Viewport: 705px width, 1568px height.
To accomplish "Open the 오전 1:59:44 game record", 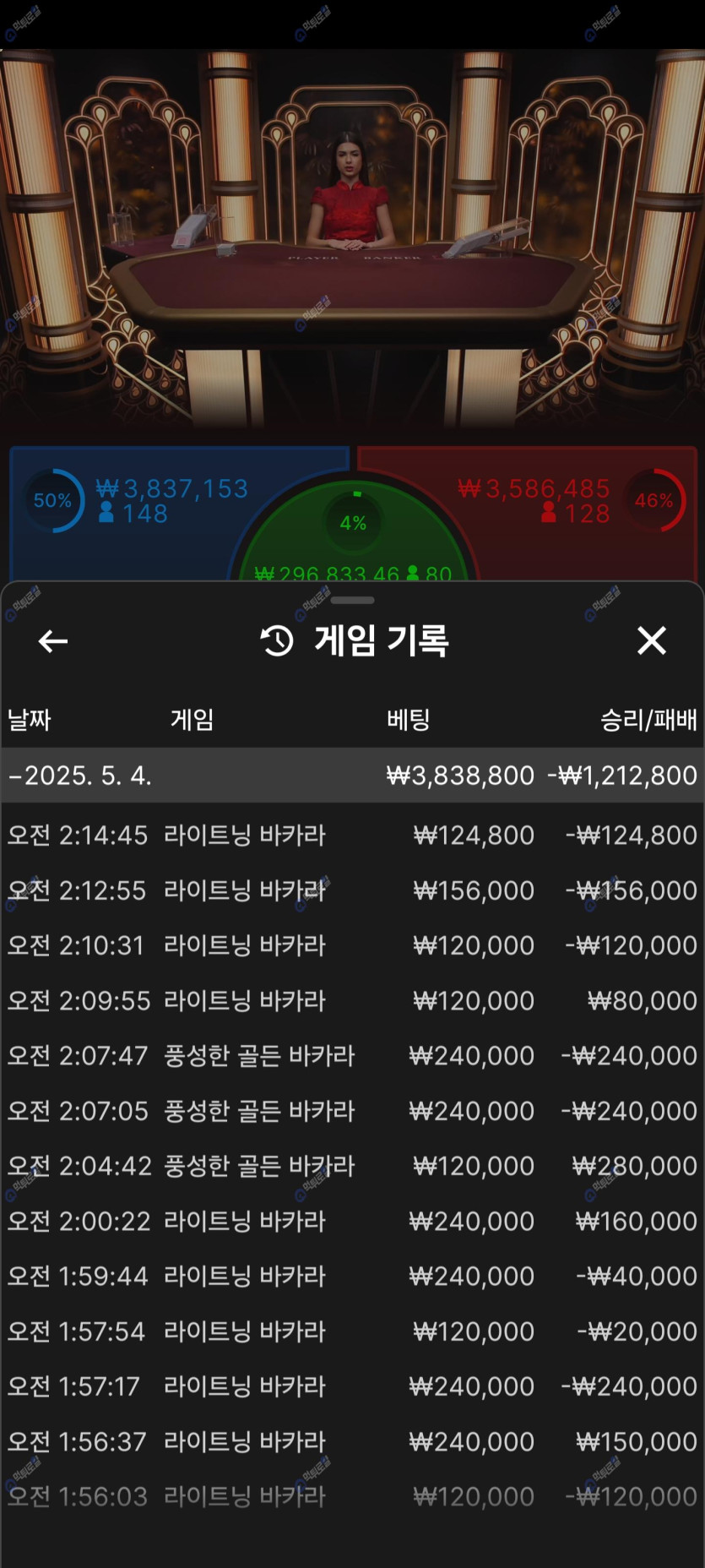I will pos(352,1277).
